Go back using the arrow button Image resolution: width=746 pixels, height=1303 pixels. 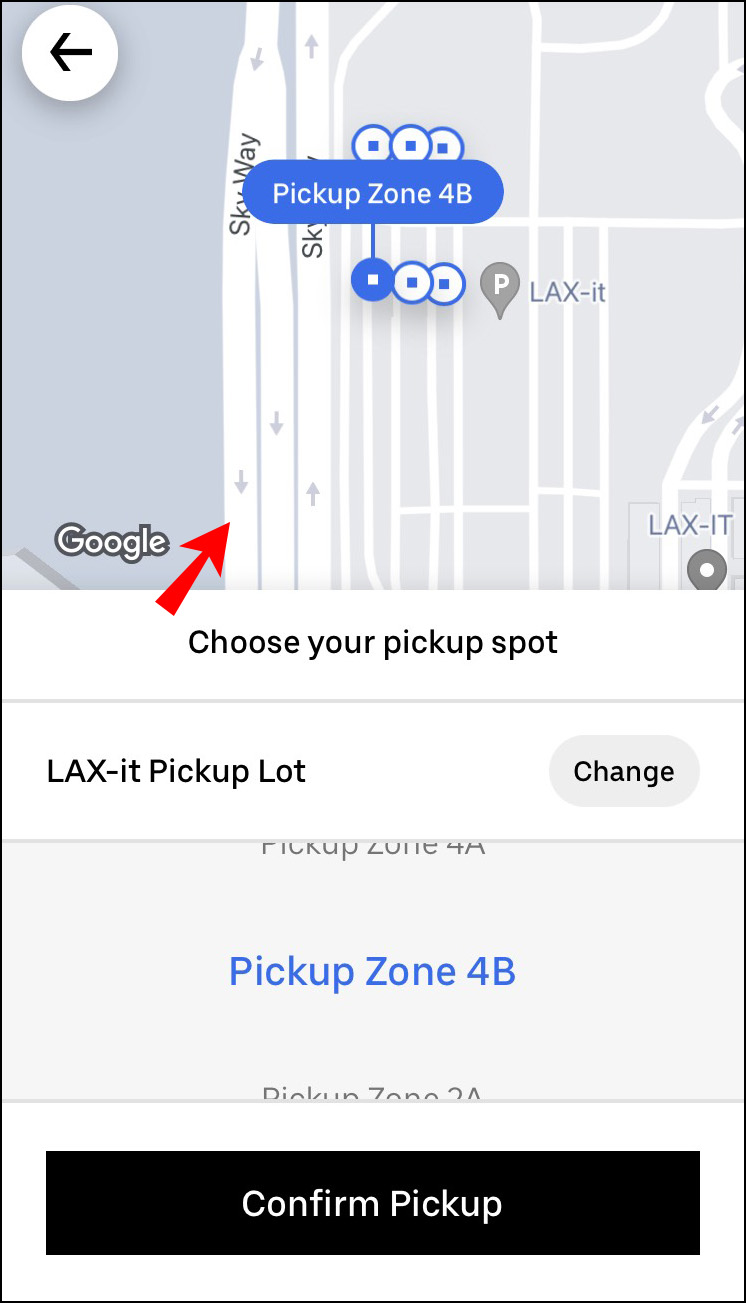pyautogui.click(x=70, y=53)
